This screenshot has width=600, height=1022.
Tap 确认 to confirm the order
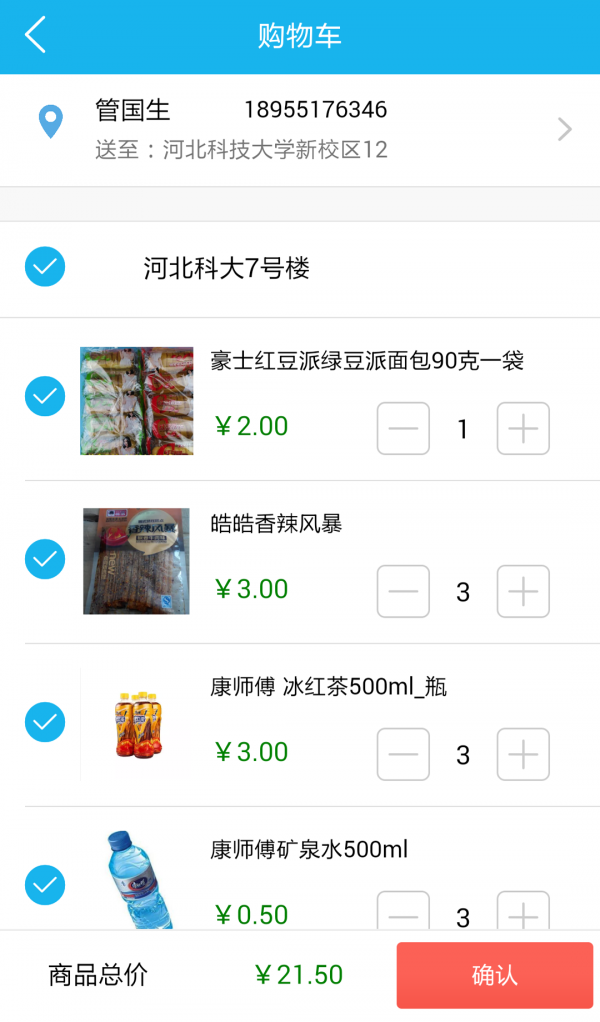[x=495, y=975]
